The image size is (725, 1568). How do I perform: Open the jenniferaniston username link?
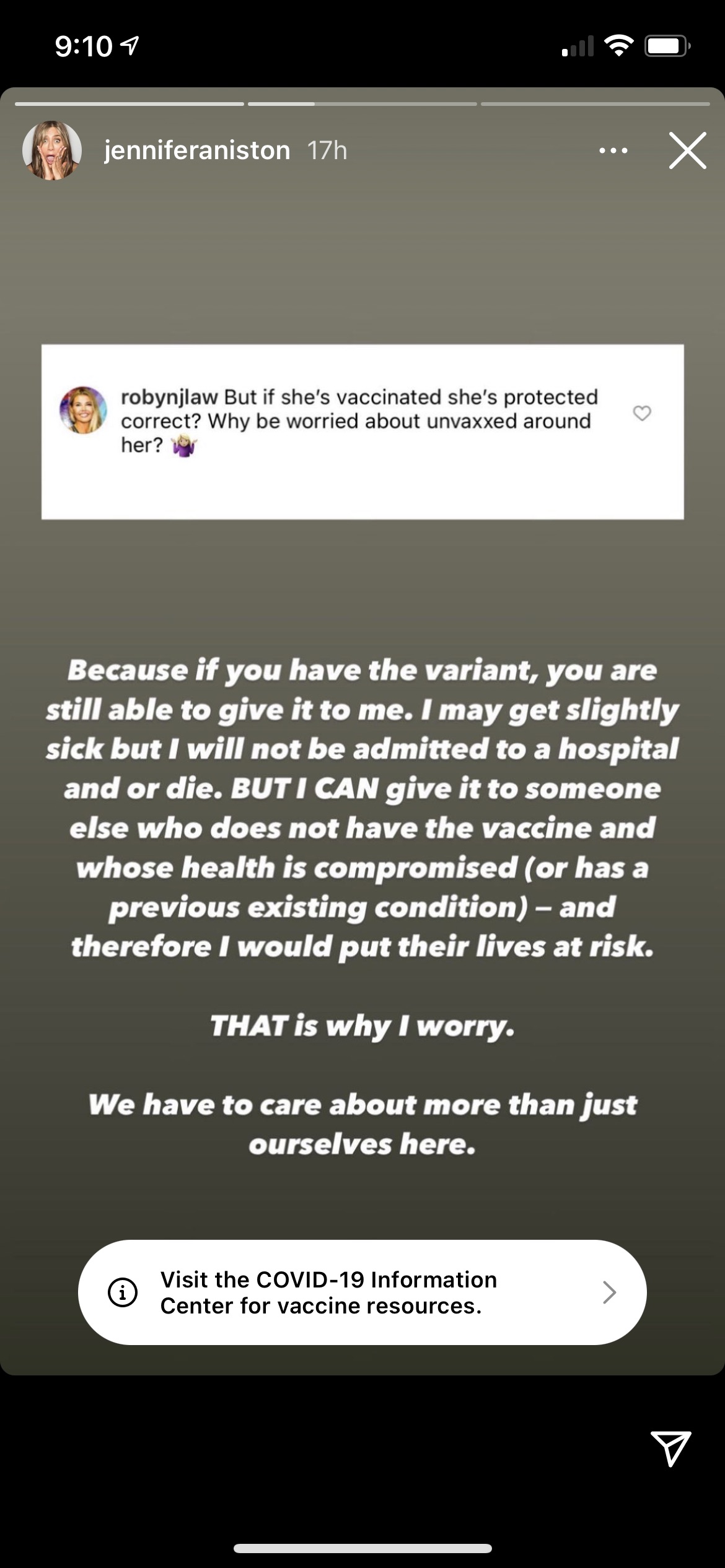coord(197,150)
